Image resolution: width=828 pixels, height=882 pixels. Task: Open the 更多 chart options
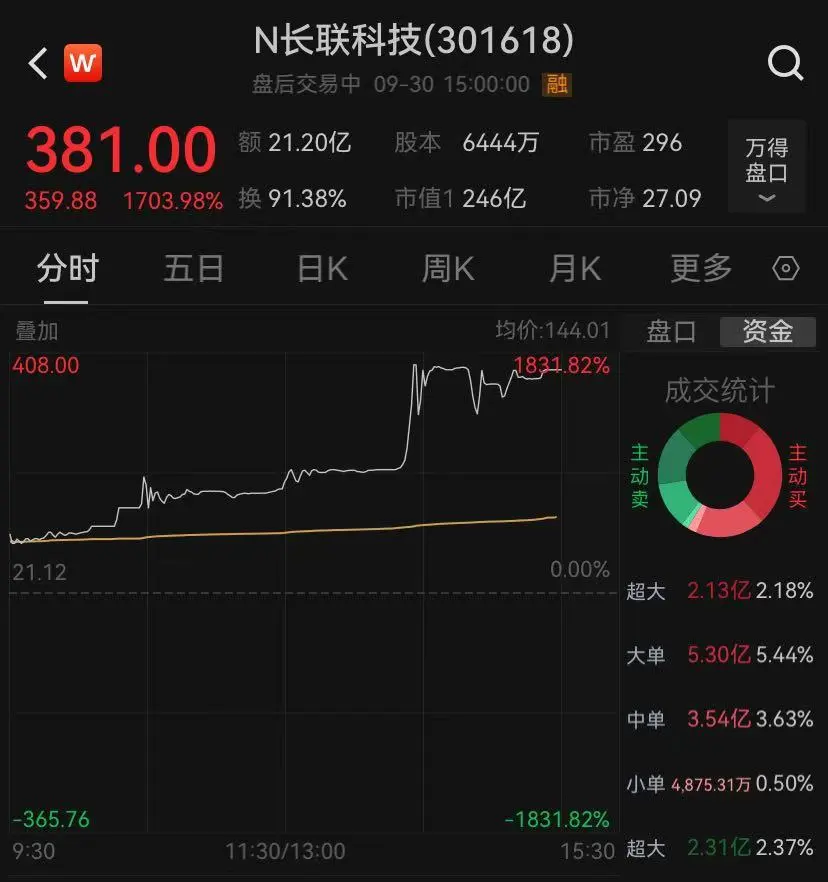[x=701, y=269]
